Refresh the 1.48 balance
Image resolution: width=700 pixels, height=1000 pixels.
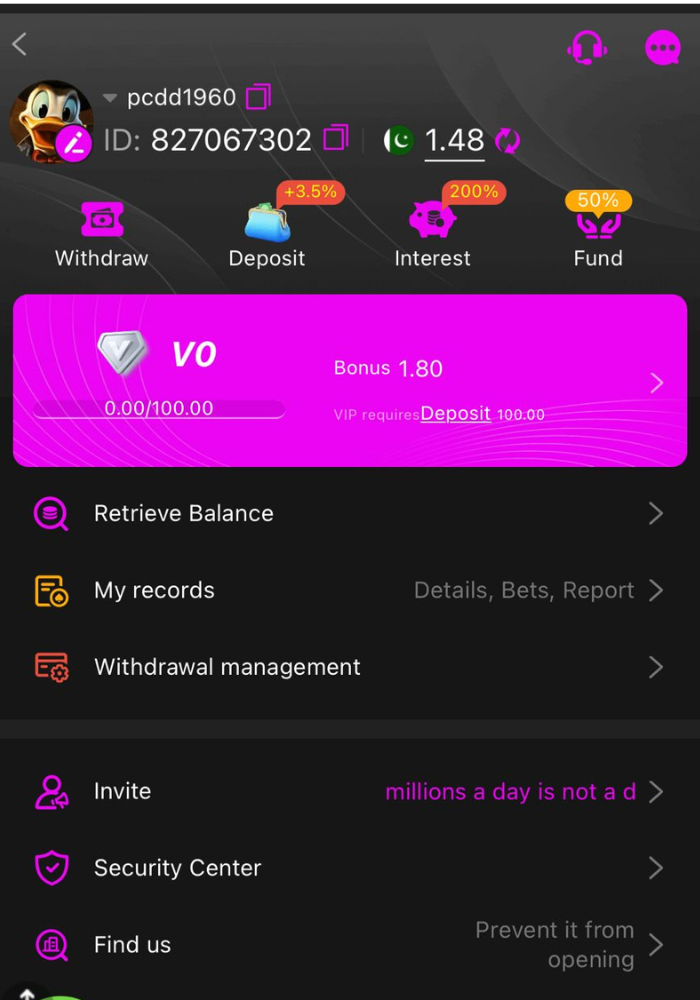[x=507, y=141]
